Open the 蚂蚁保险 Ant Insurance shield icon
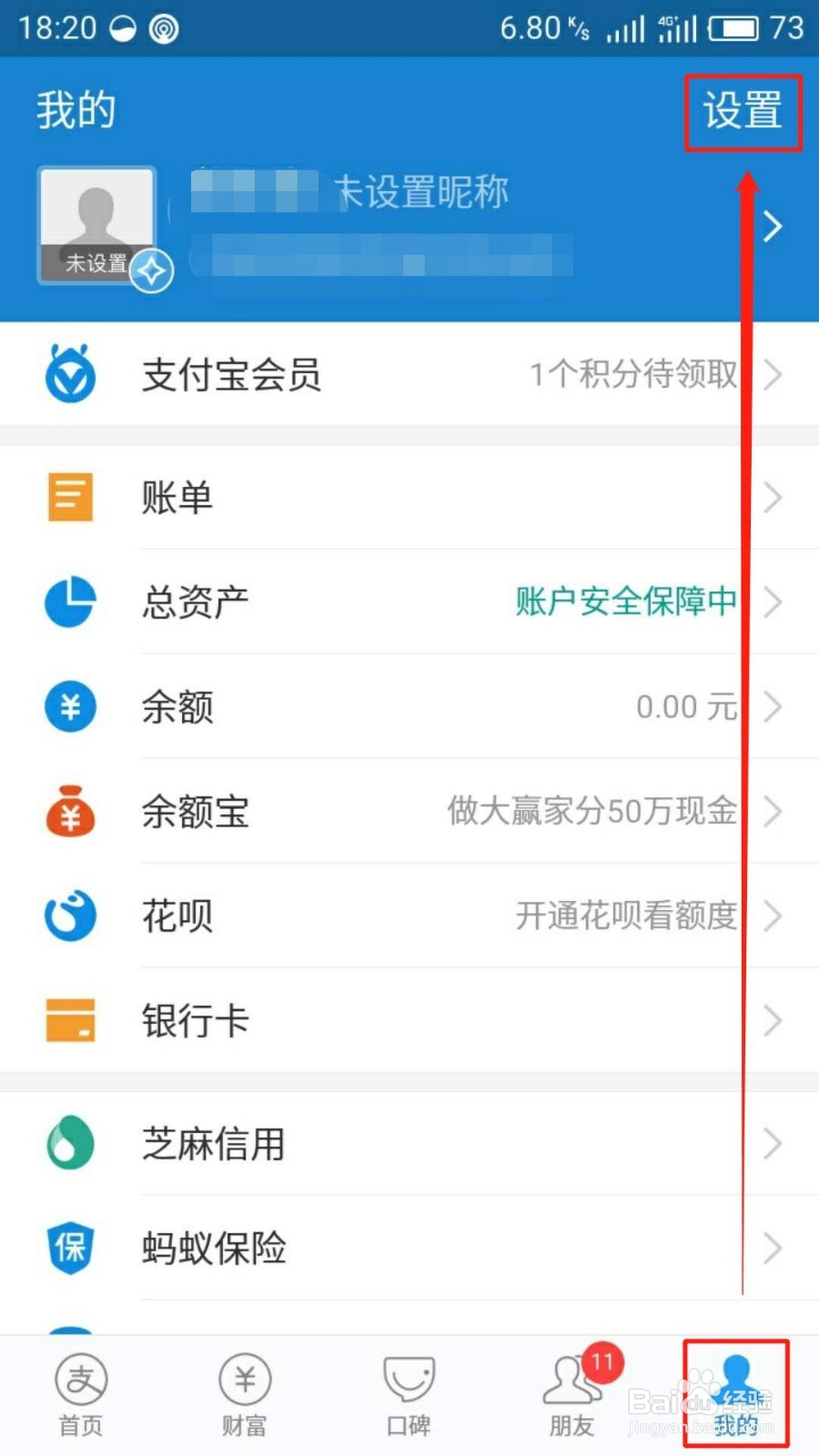The image size is (819, 1456). click(71, 1249)
